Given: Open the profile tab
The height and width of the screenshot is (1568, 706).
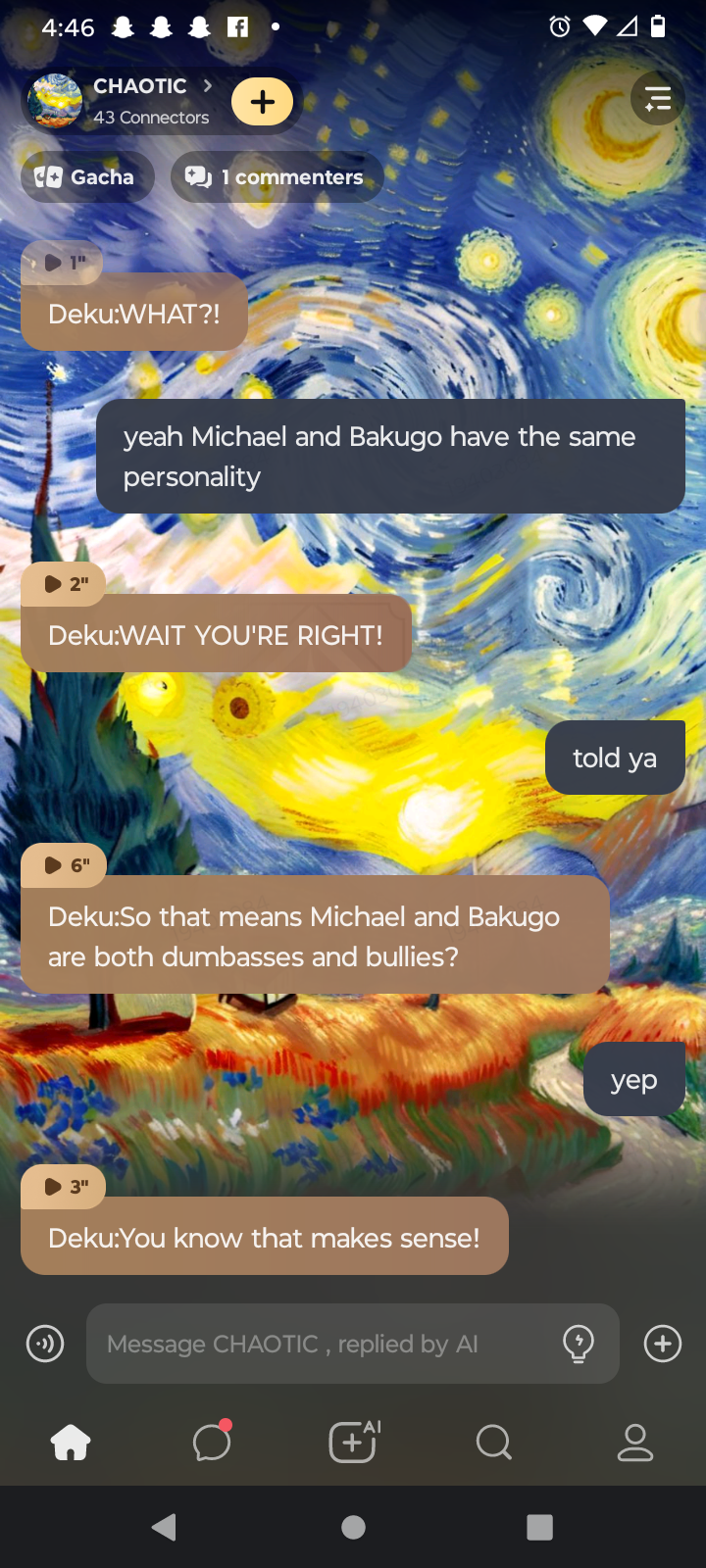Looking at the screenshot, I should [x=634, y=1443].
